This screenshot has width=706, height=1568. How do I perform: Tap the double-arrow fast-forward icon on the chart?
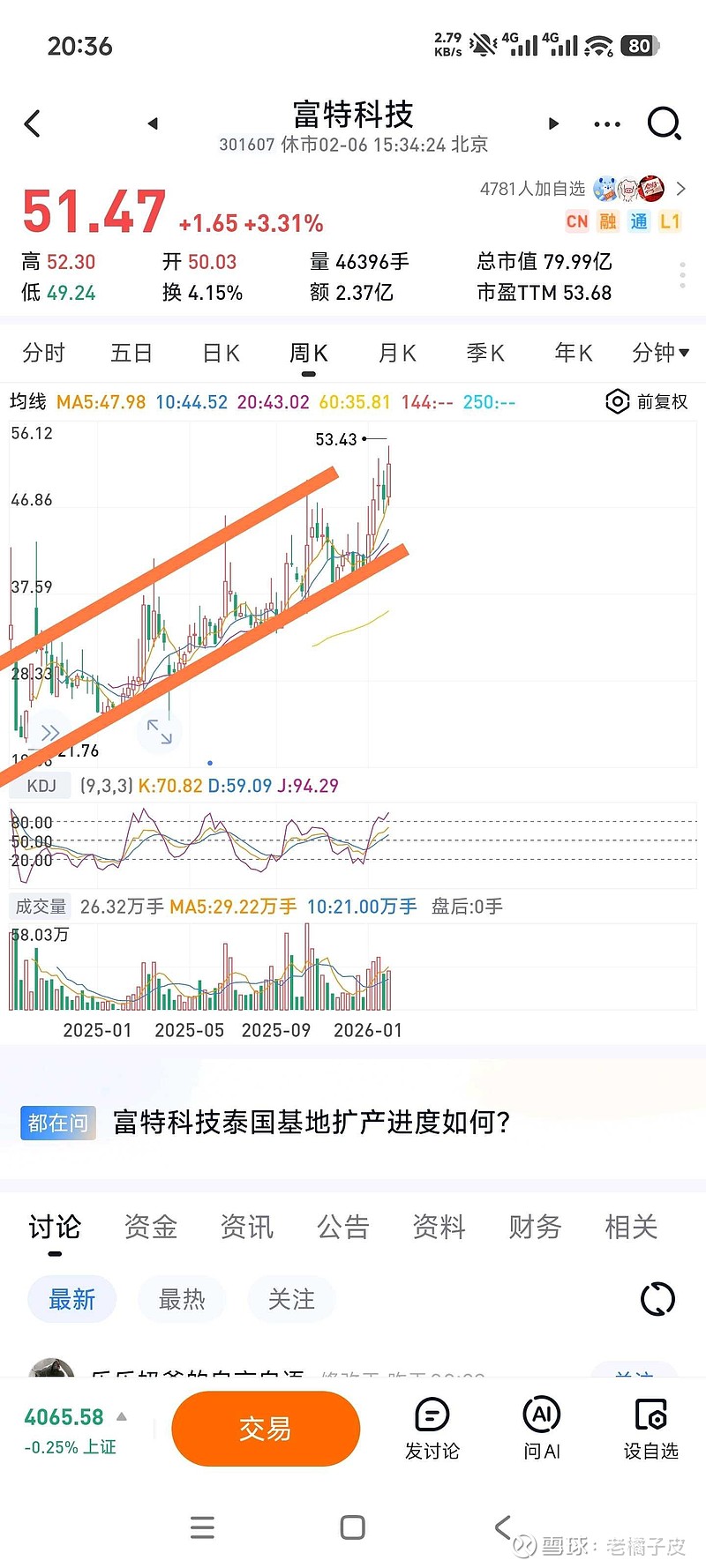click(x=50, y=732)
